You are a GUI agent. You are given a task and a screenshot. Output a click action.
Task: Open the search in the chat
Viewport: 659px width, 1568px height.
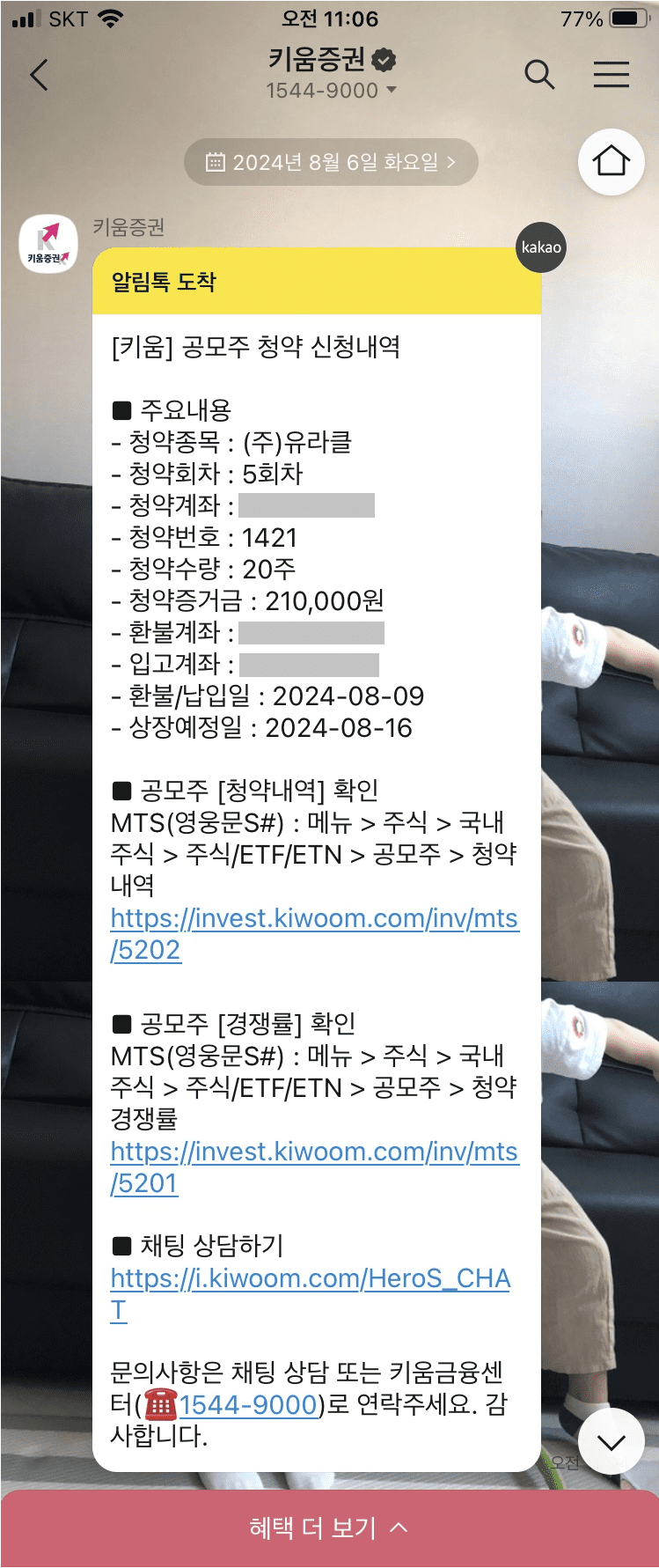click(540, 76)
